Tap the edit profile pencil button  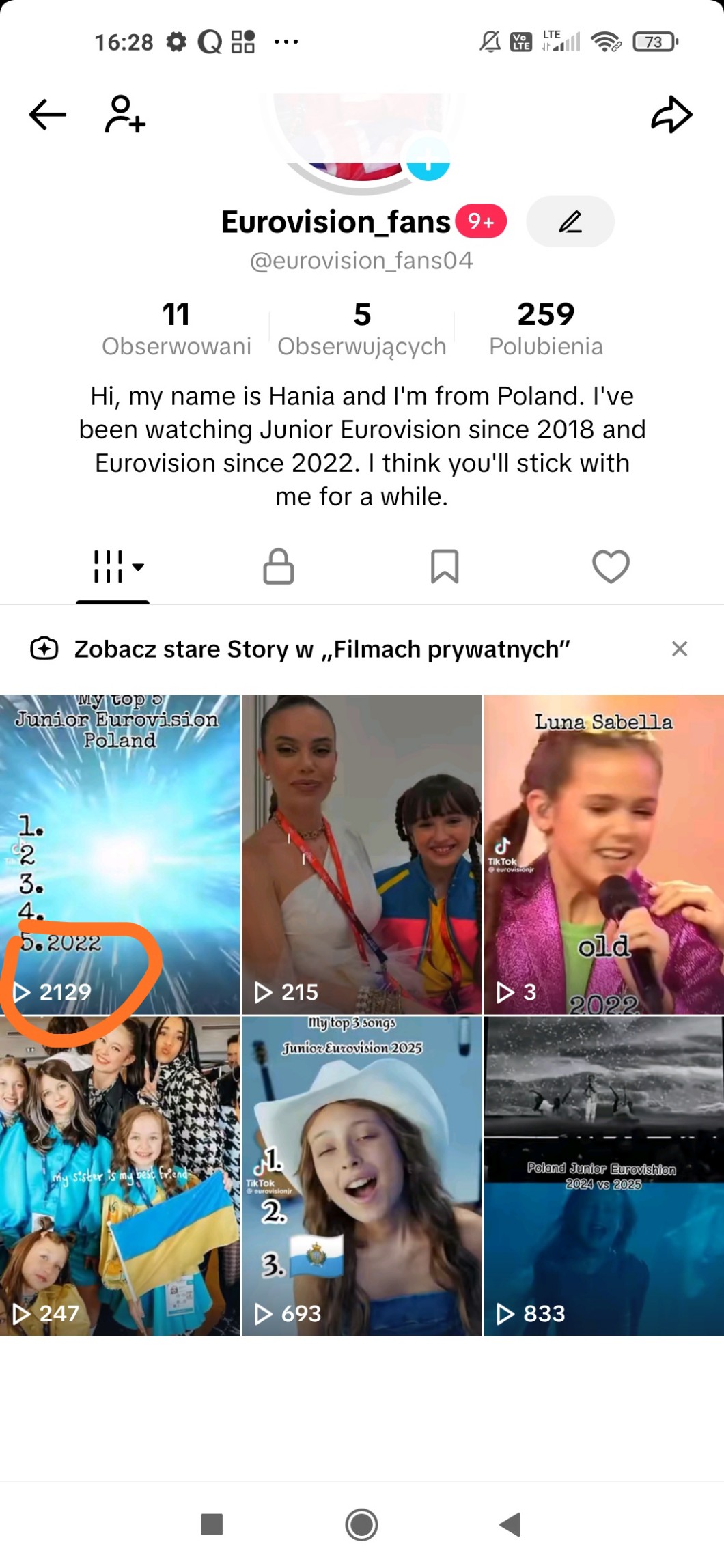[x=570, y=222]
